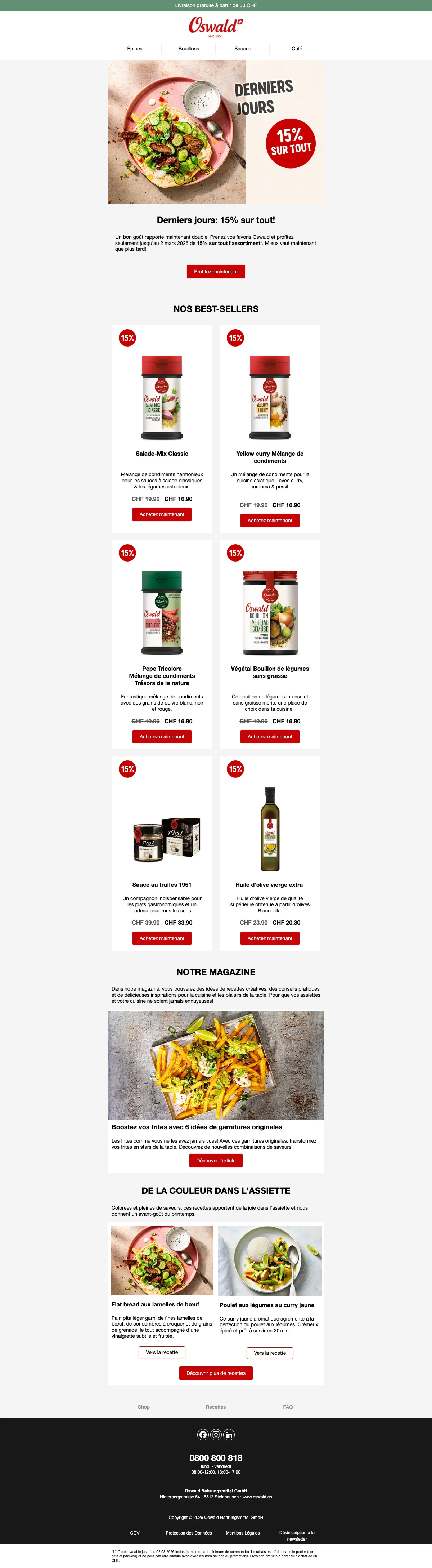View the Poulet au curry jaune recipe
This screenshot has width=432, height=1568.
pyautogui.click(x=270, y=1353)
